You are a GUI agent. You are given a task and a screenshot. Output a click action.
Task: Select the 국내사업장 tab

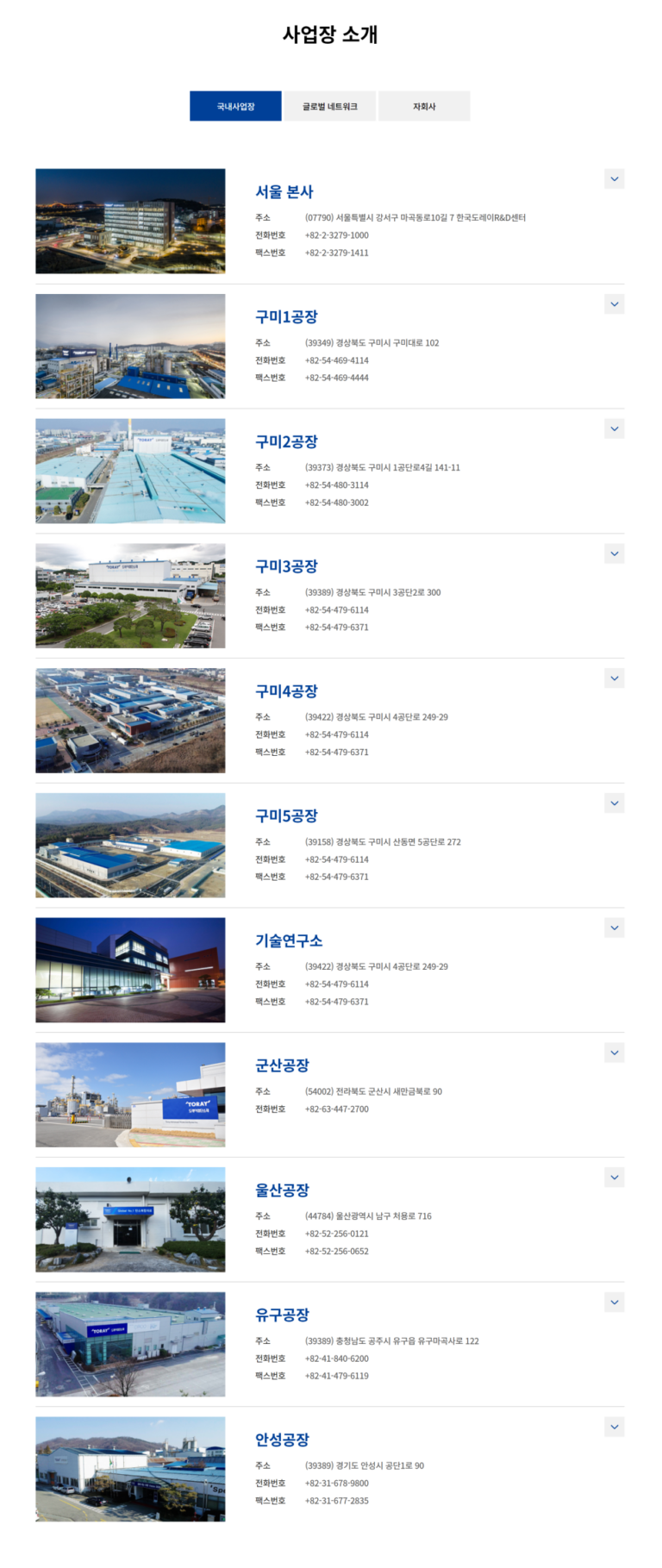pyautogui.click(x=235, y=106)
